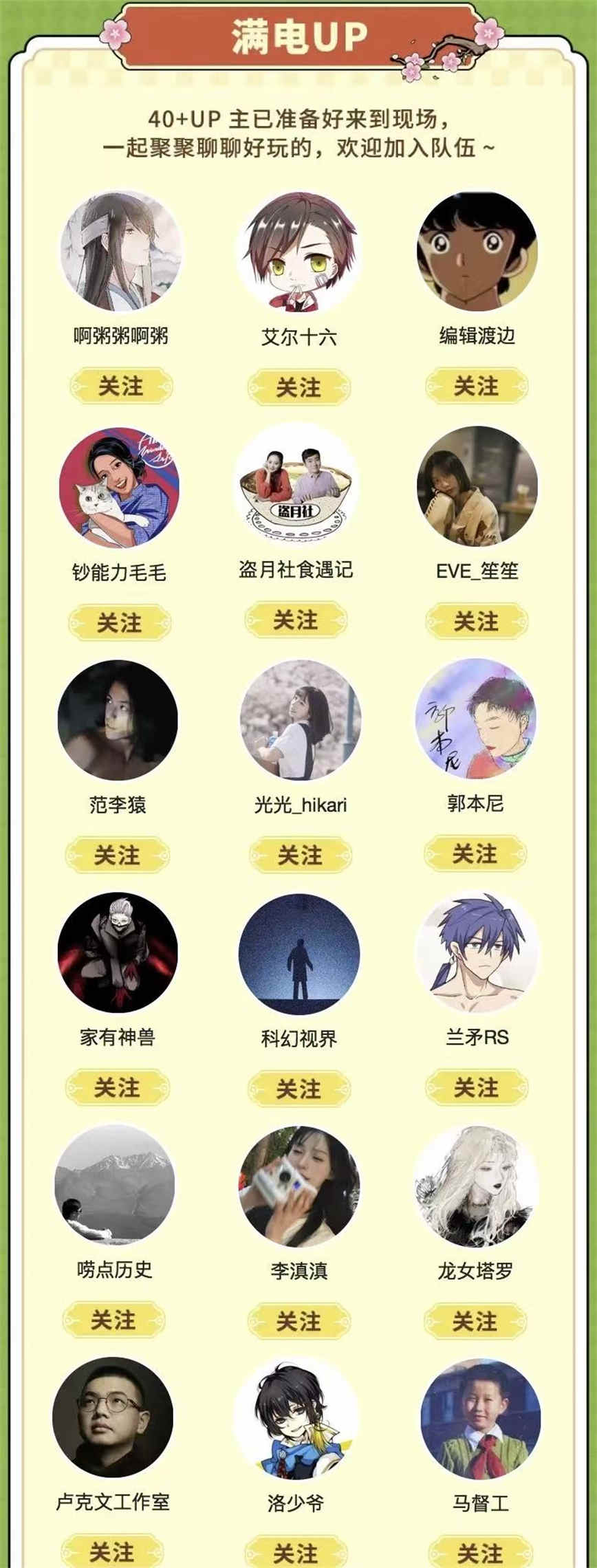Follow 家有神兽
597x1568 pixels.
[117, 1088]
